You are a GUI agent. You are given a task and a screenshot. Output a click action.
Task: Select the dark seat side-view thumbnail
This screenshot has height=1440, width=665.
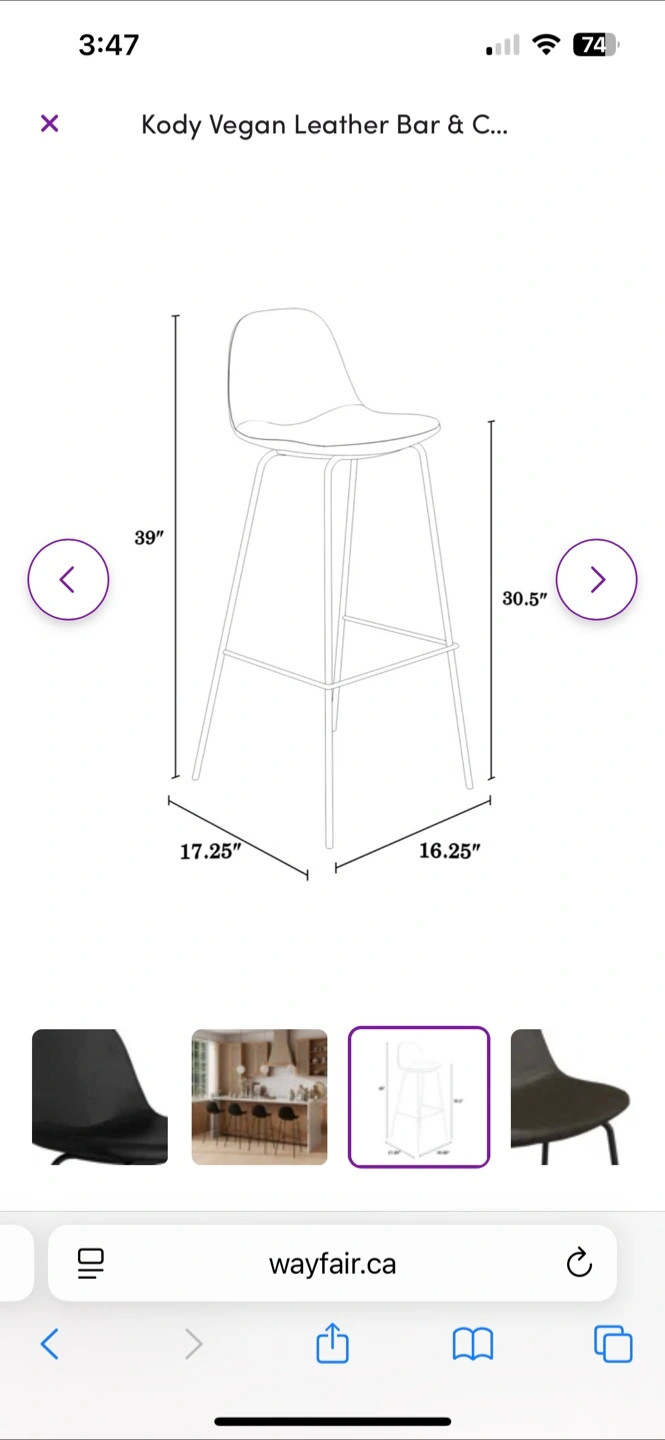[x=570, y=1097]
